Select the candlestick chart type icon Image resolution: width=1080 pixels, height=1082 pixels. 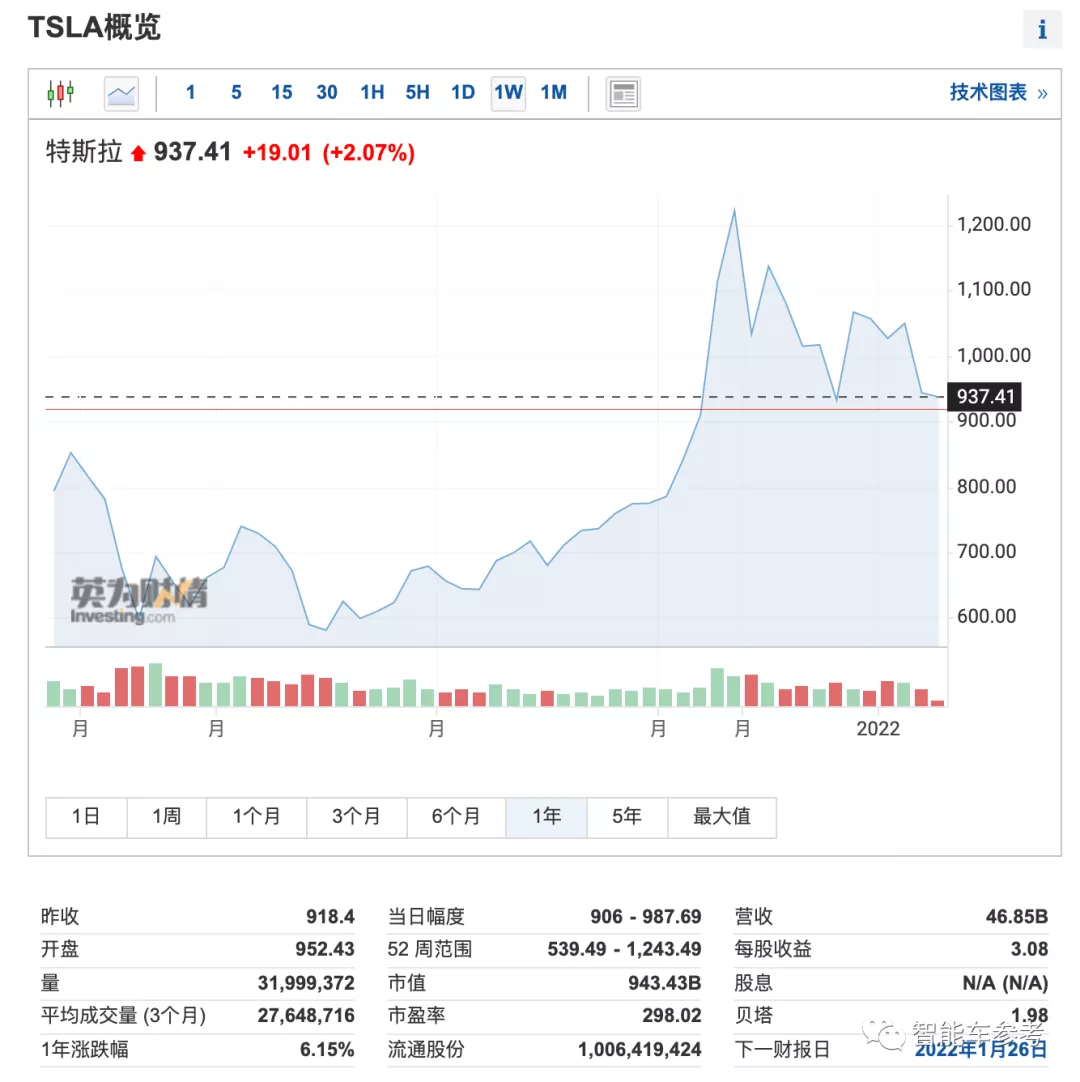[x=61, y=92]
